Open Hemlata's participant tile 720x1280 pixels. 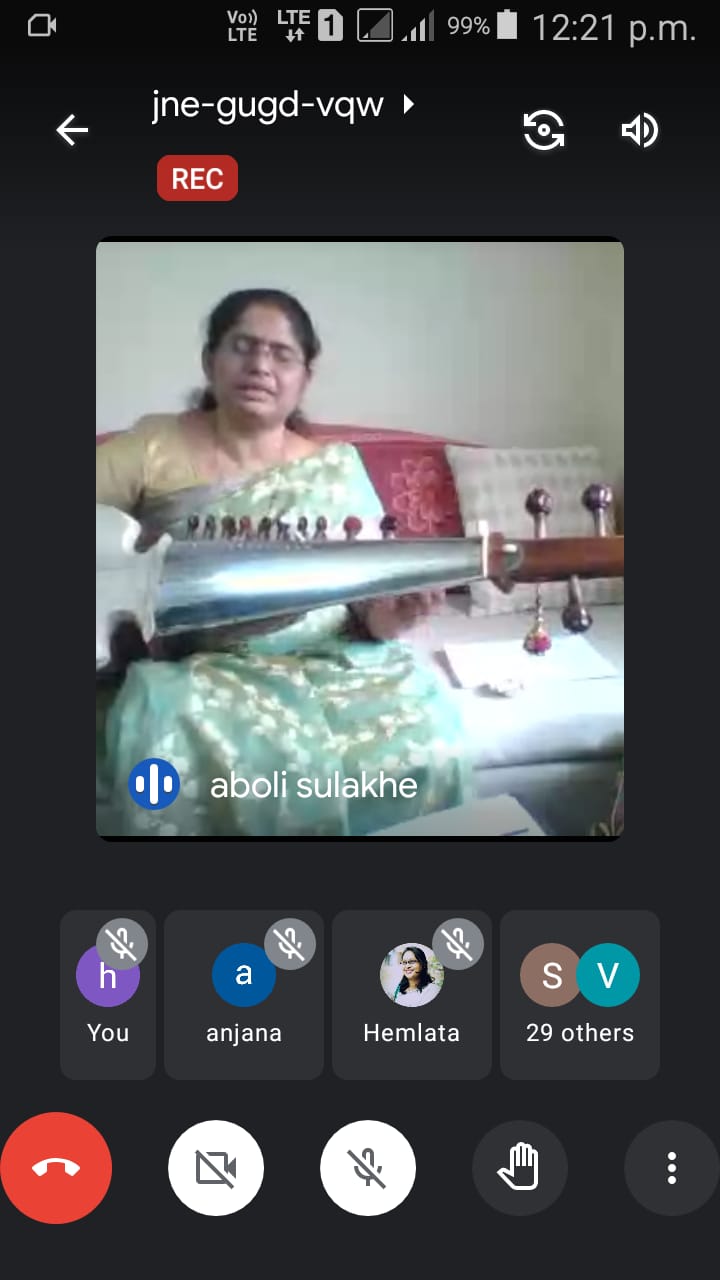(412, 994)
